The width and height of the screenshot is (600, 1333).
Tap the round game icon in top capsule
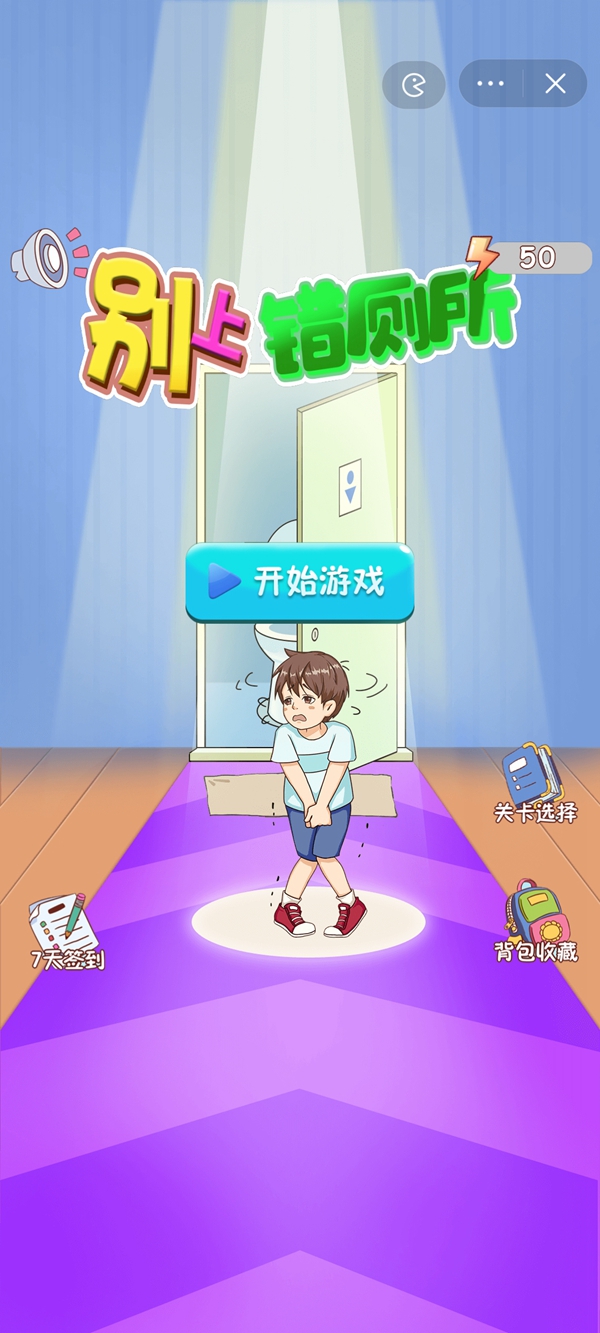[413, 85]
